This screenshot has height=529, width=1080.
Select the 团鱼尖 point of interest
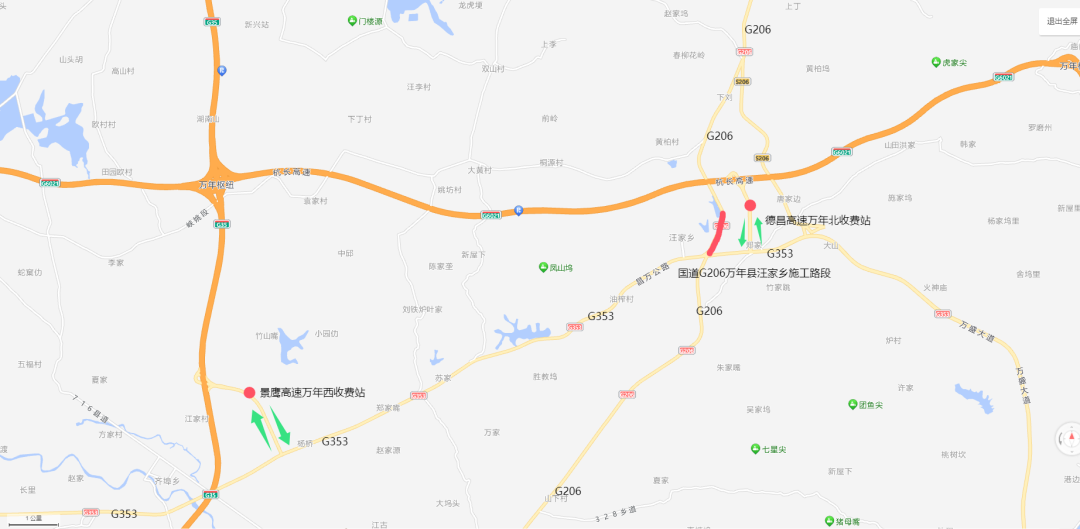852,405
